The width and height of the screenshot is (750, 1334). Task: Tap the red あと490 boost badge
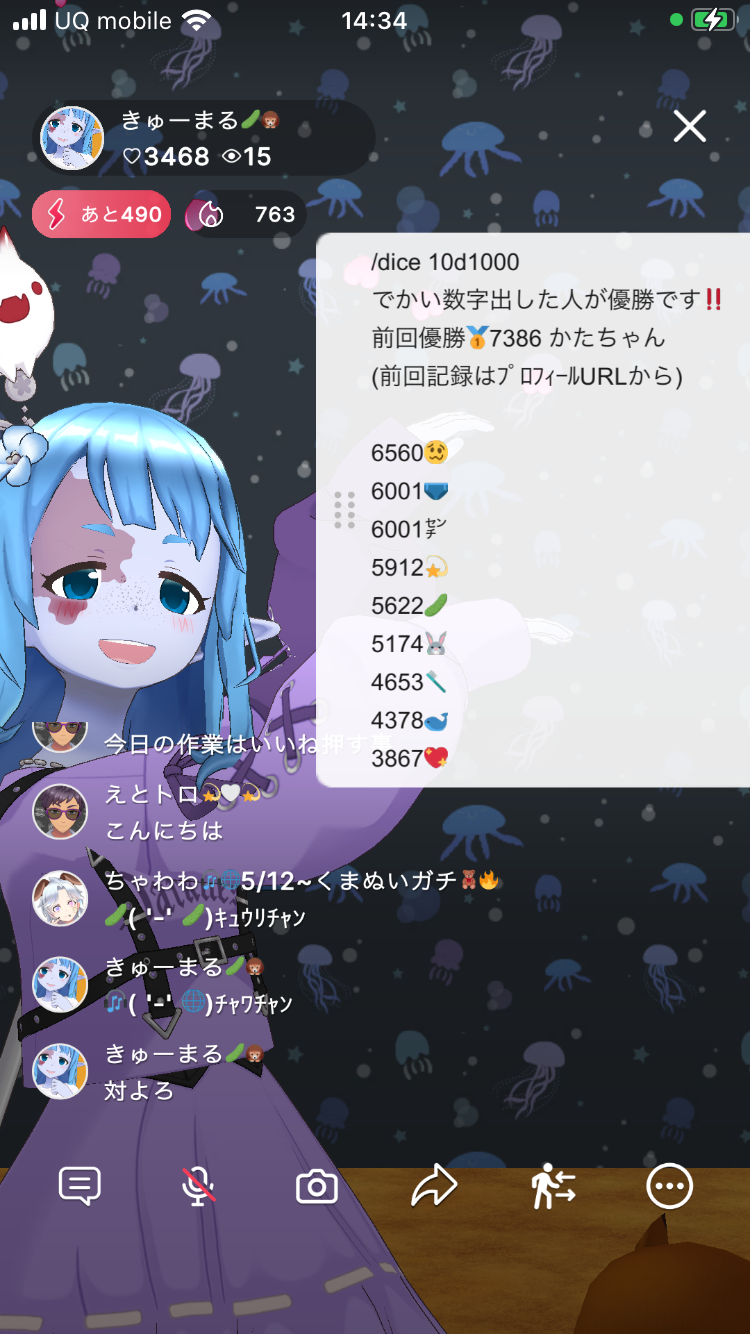[x=102, y=215]
